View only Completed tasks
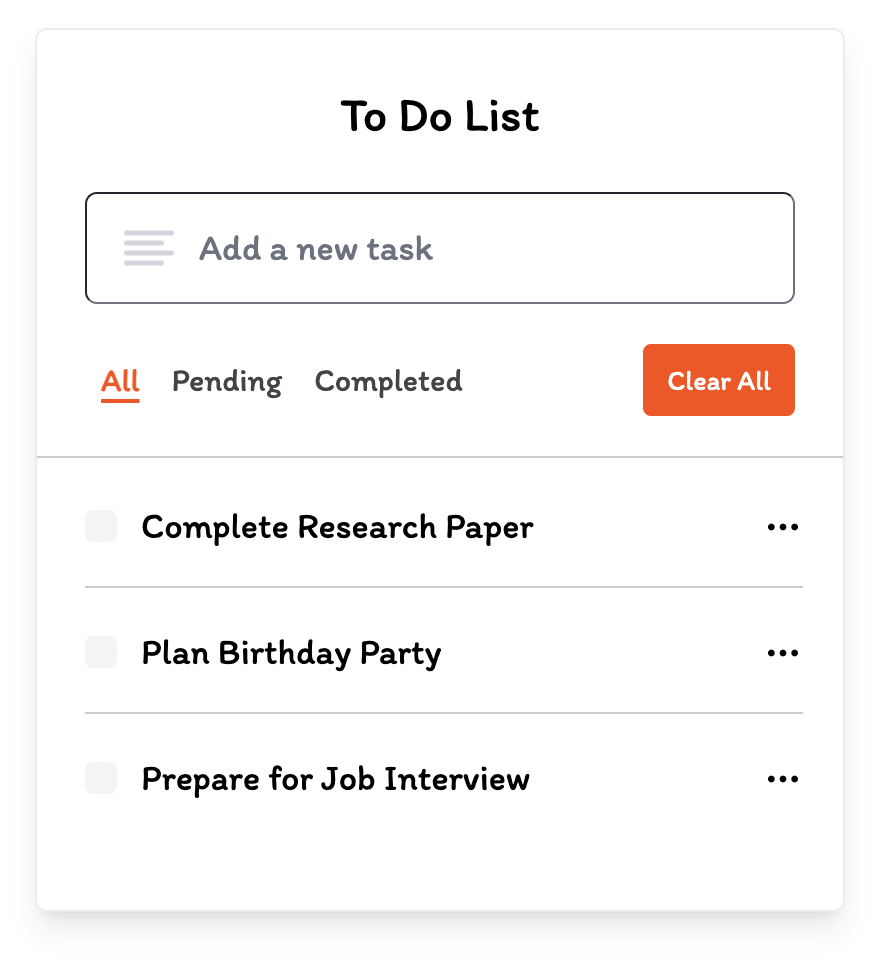Viewport: 880px width, 966px height. coord(388,381)
